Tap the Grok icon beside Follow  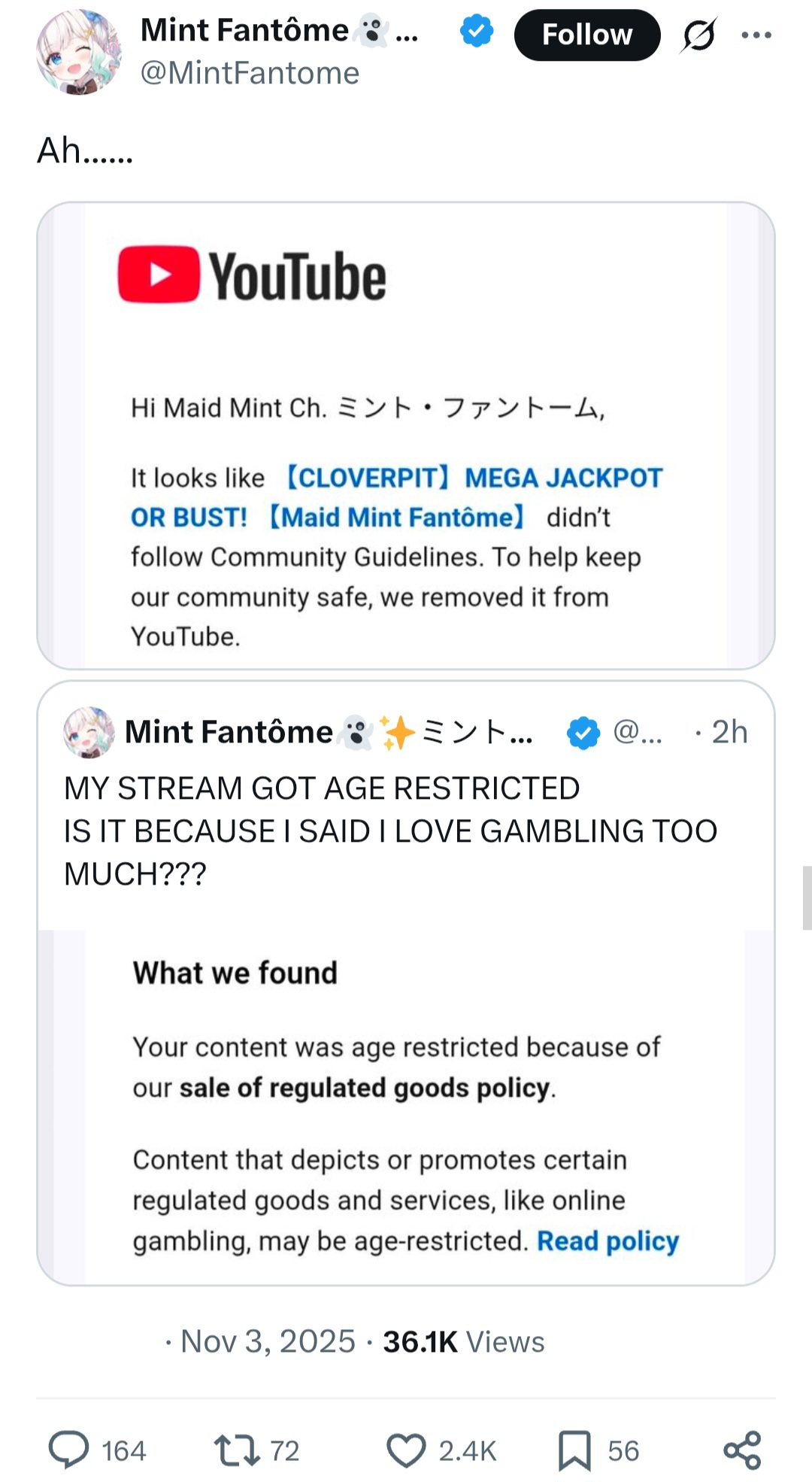click(699, 35)
